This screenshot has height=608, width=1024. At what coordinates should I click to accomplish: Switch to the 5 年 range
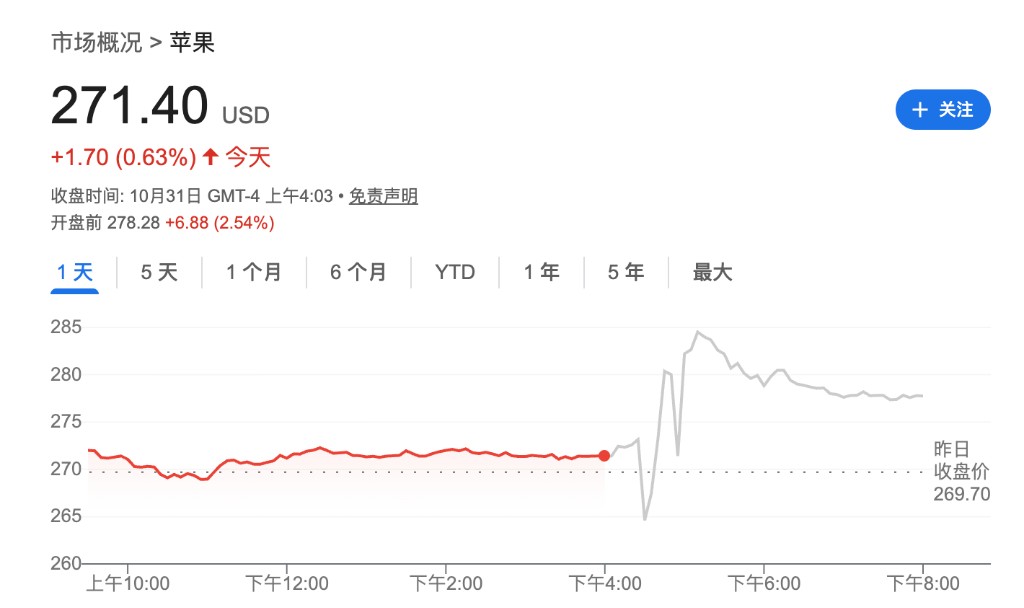point(627,272)
